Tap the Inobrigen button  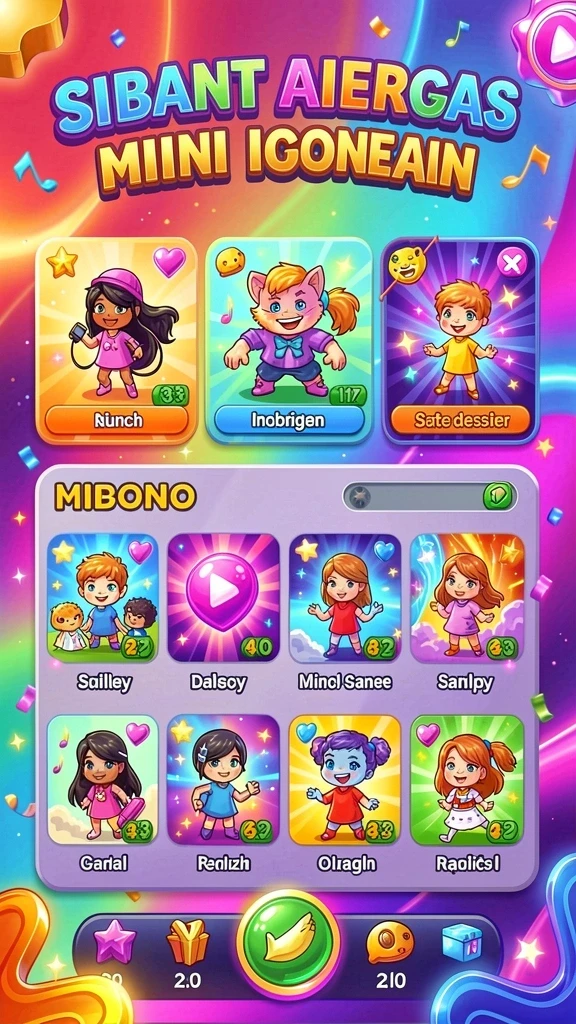coord(289,420)
